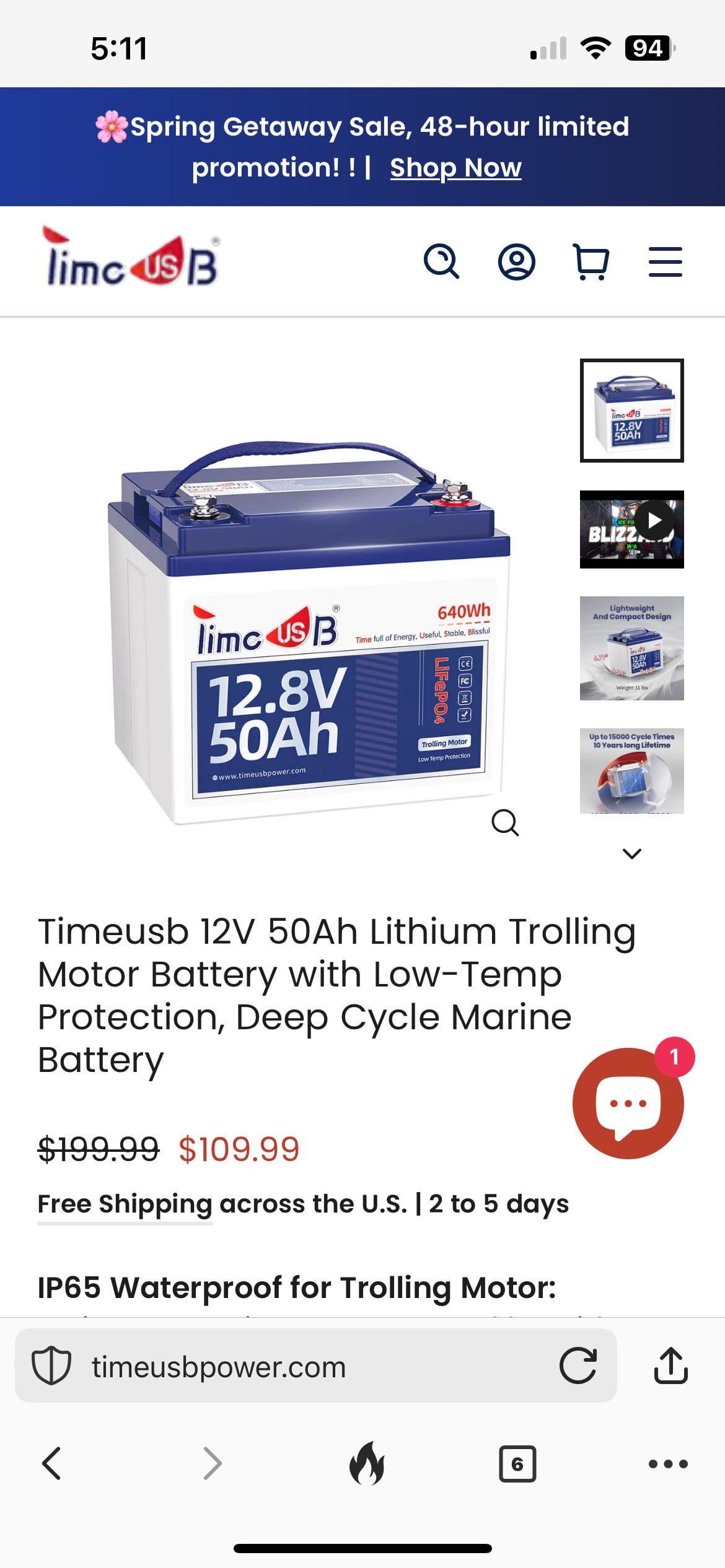Zoom the main battery product image
Screen dimensions: 725x1568
[505, 823]
